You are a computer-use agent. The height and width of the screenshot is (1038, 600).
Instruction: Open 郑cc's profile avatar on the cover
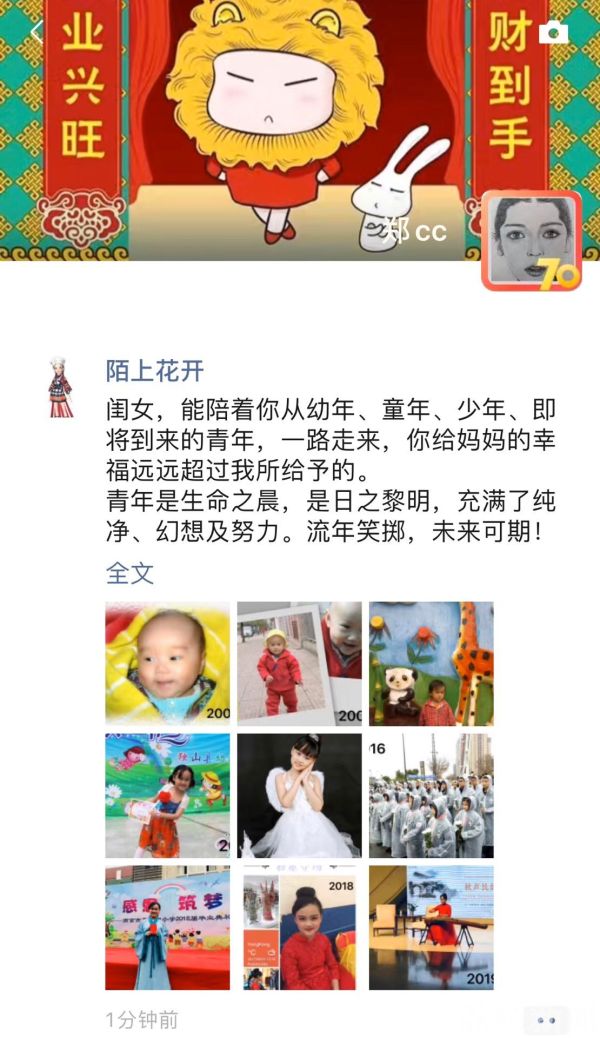(x=531, y=241)
